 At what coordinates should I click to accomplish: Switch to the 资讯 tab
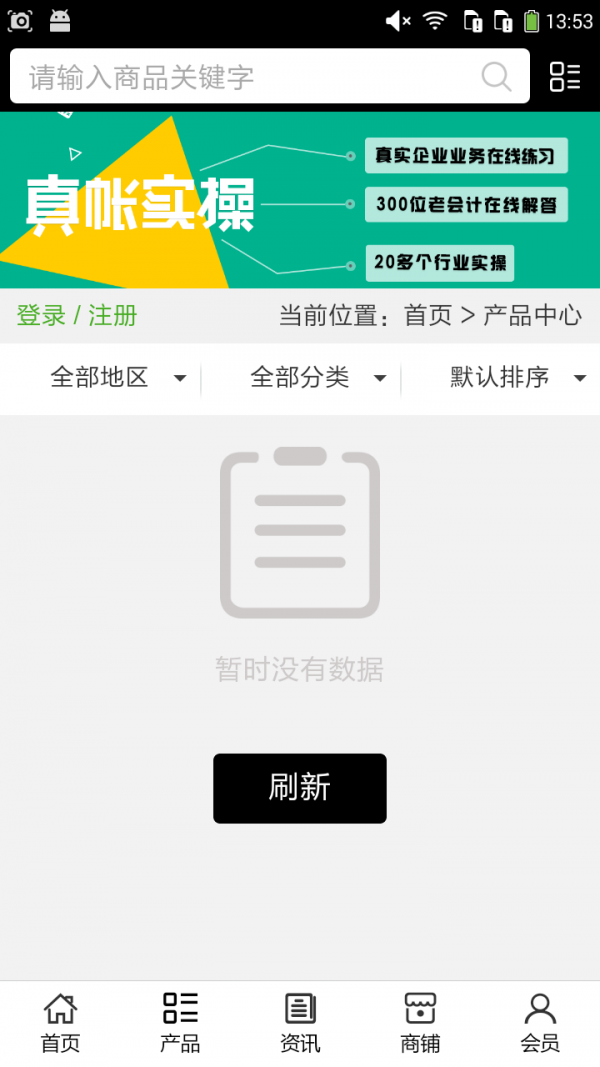point(300,1022)
